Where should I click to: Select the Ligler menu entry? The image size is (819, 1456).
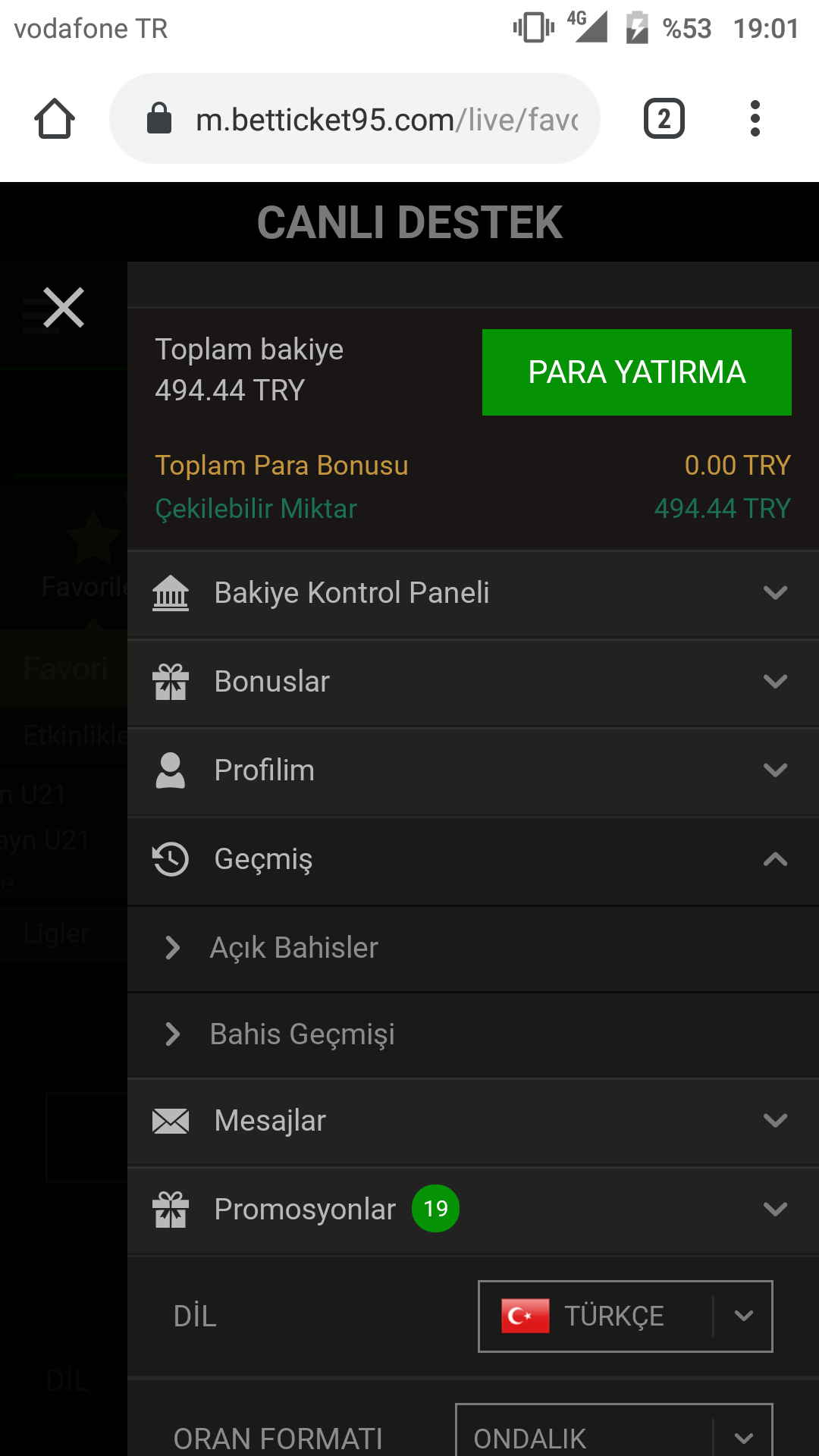tap(56, 933)
